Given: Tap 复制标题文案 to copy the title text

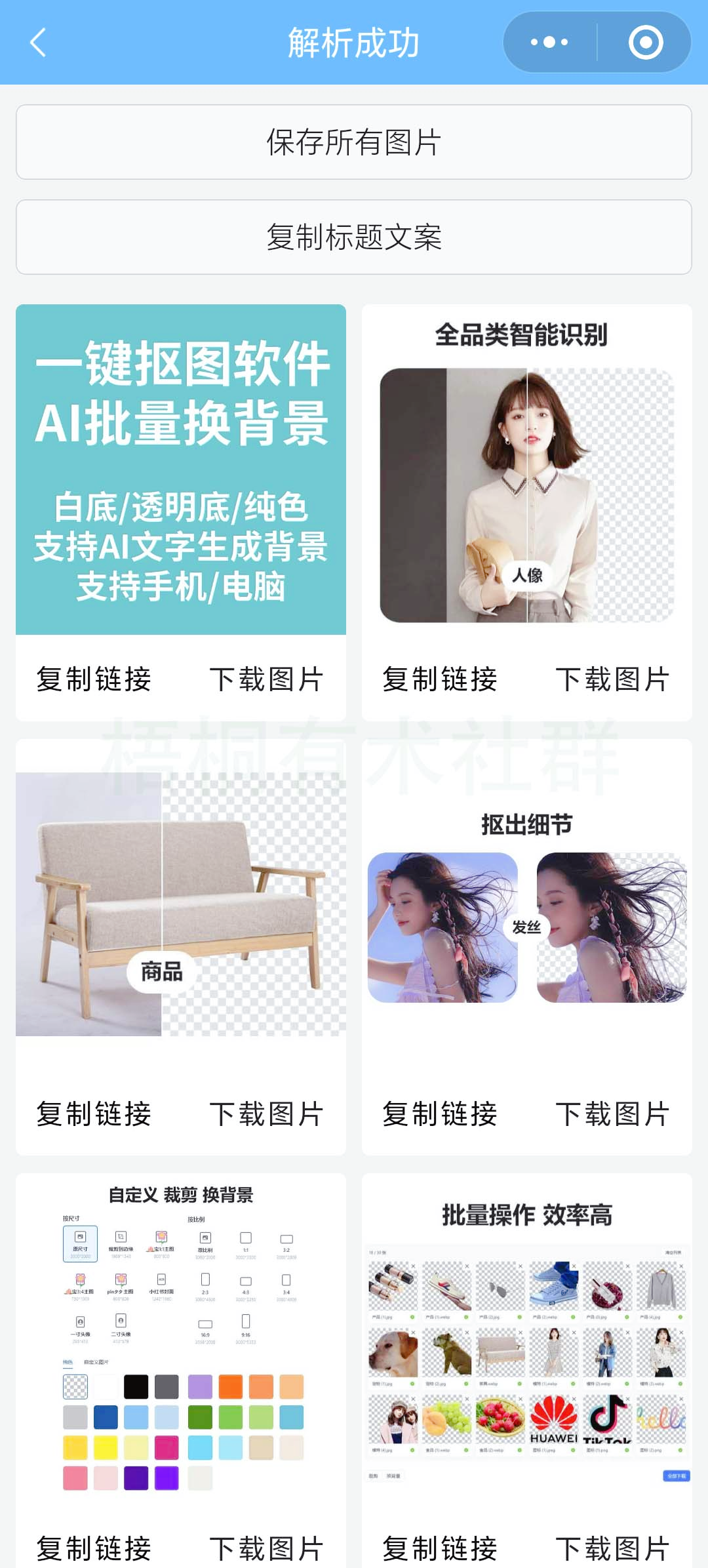Looking at the screenshot, I should pos(354,237).
